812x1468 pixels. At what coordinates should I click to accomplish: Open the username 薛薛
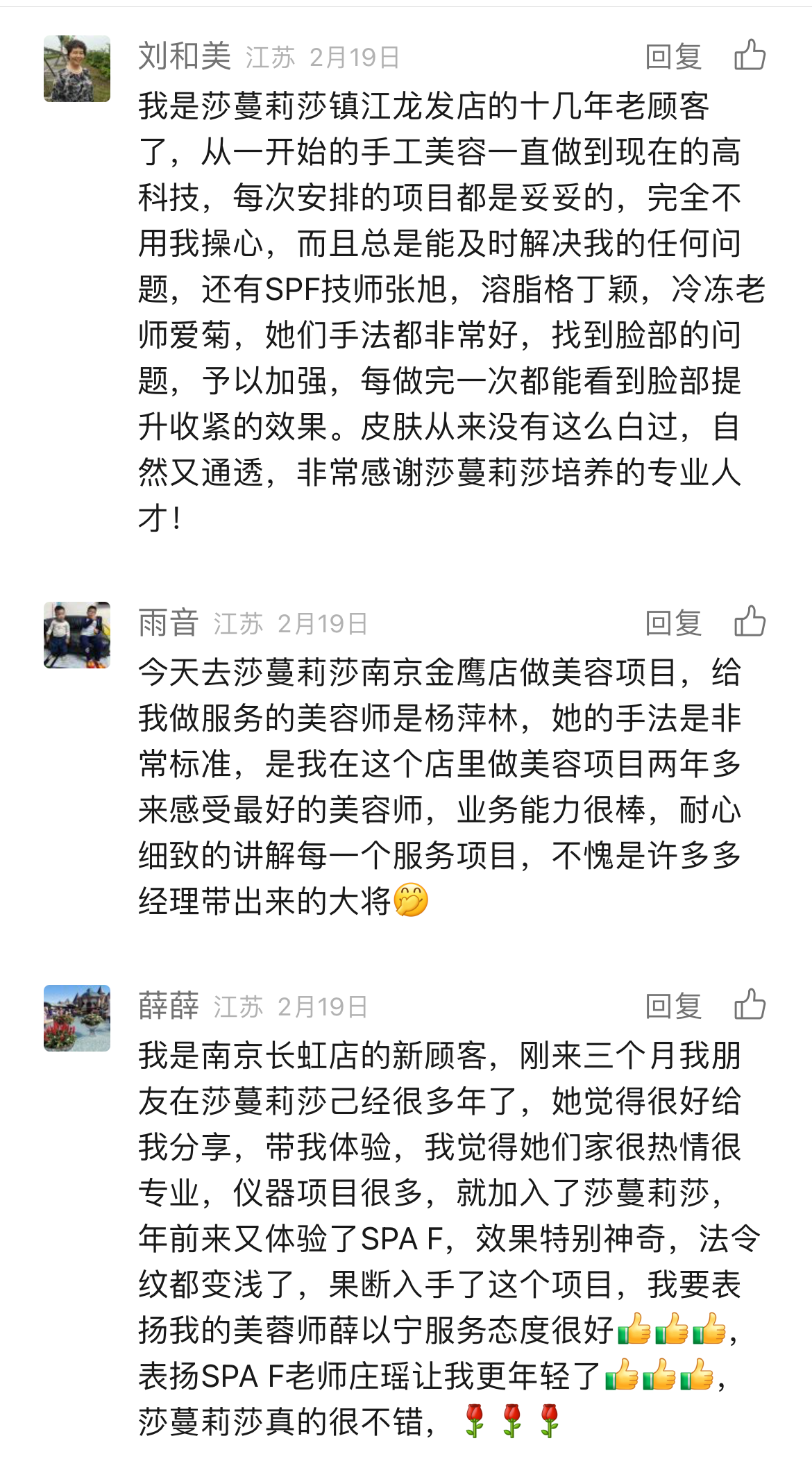169,1006
